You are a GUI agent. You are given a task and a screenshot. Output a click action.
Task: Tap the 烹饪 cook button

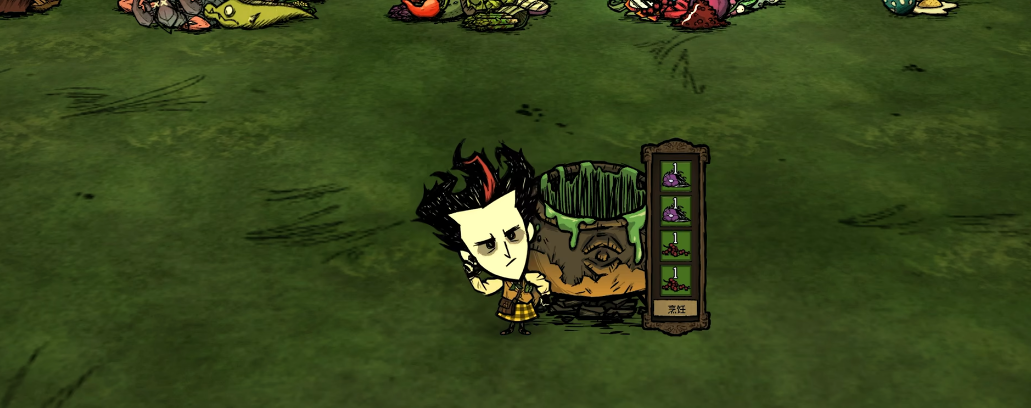pyautogui.click(x=675, y=309)
